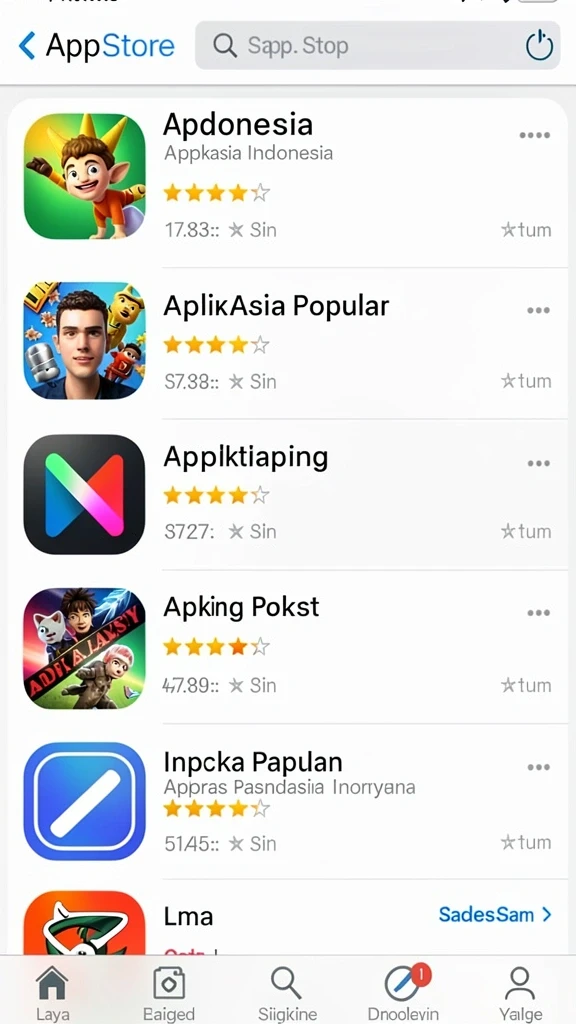576x1024 pixels.
Task: Open the AplikAsia Popular app listing
Action: [x=287, y=341]
